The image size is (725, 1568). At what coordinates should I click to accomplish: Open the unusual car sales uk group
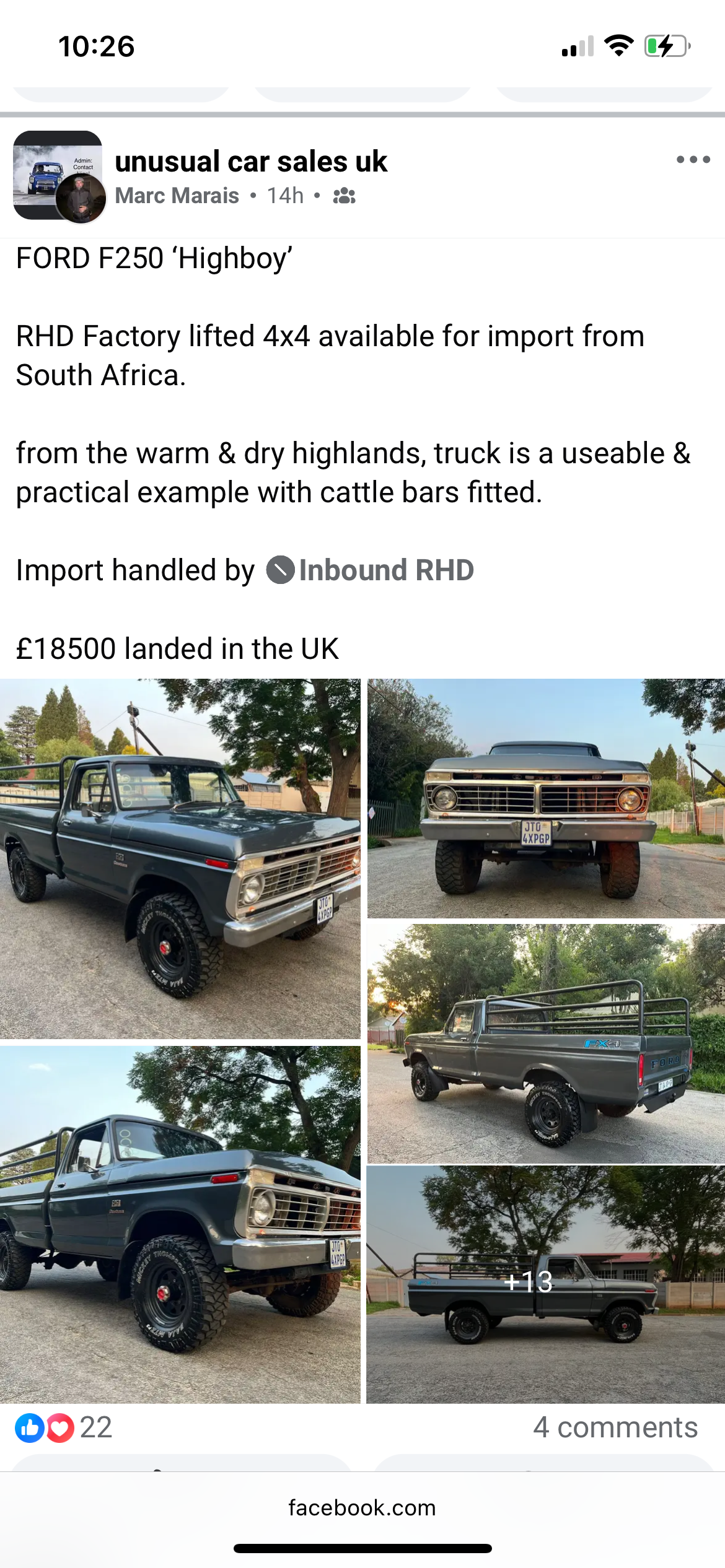pos(251,162)
